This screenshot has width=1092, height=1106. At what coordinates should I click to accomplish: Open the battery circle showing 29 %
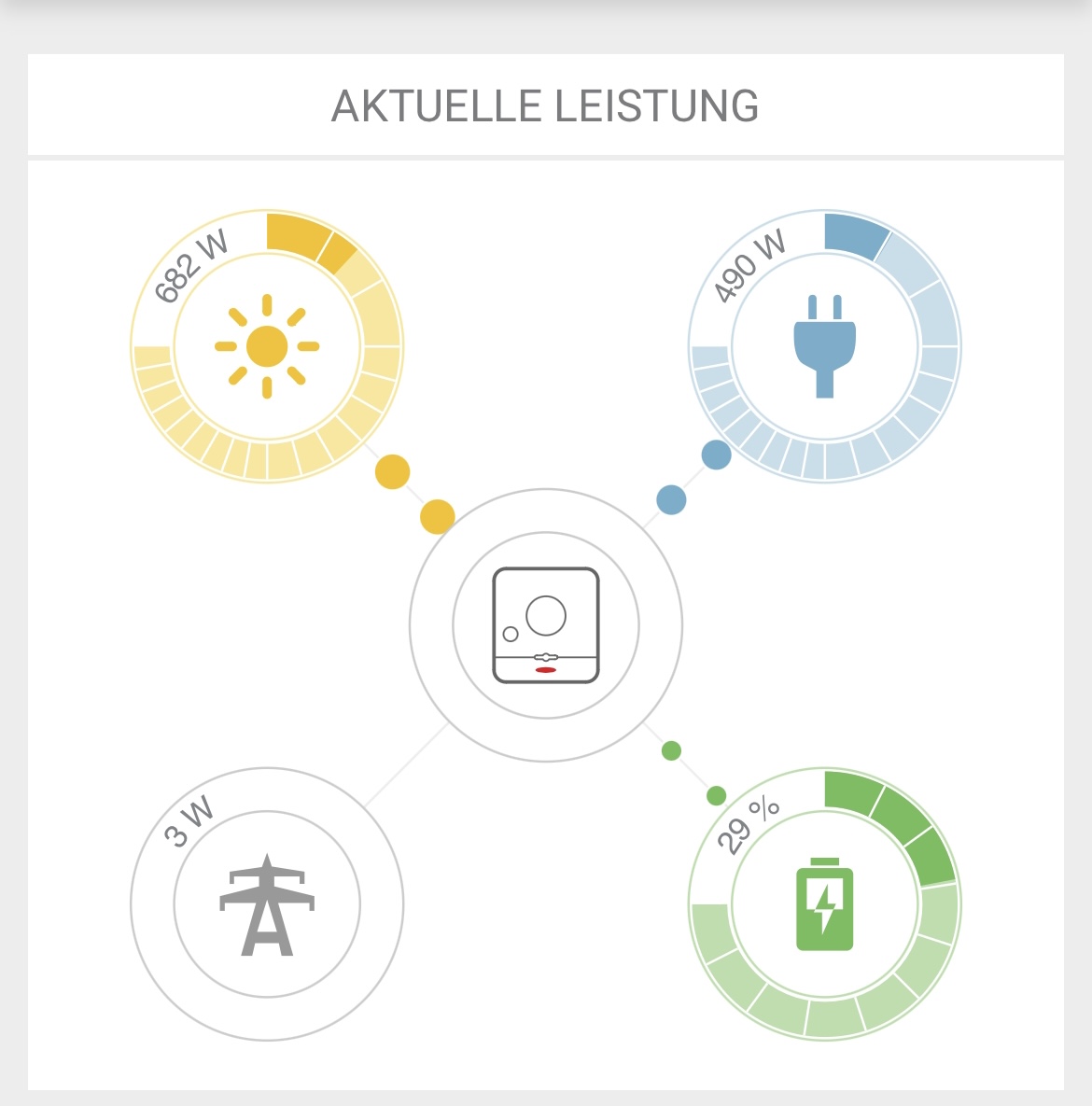[824, 904]
